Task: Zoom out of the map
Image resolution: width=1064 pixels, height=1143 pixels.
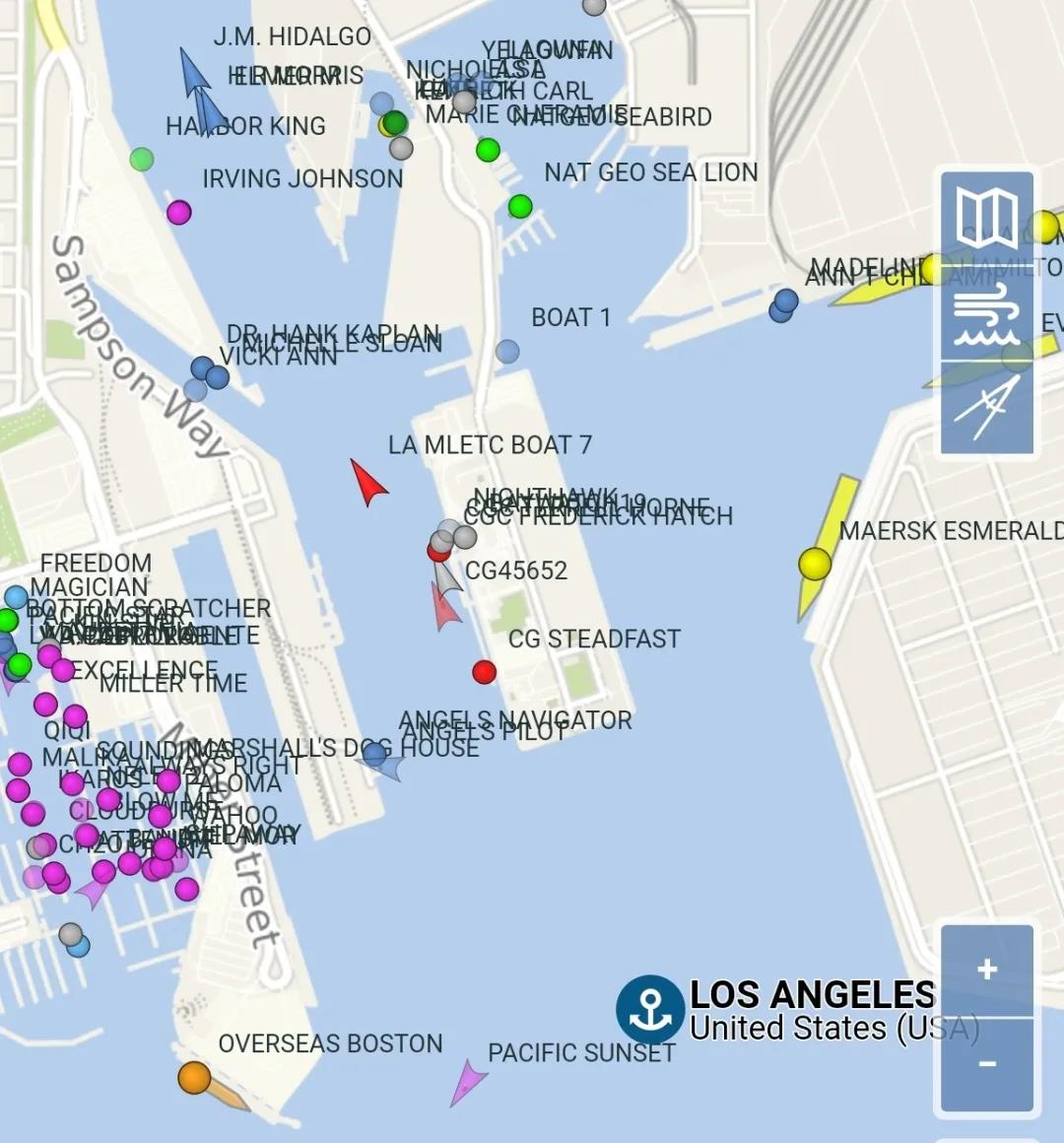Action: (986, 1064)
